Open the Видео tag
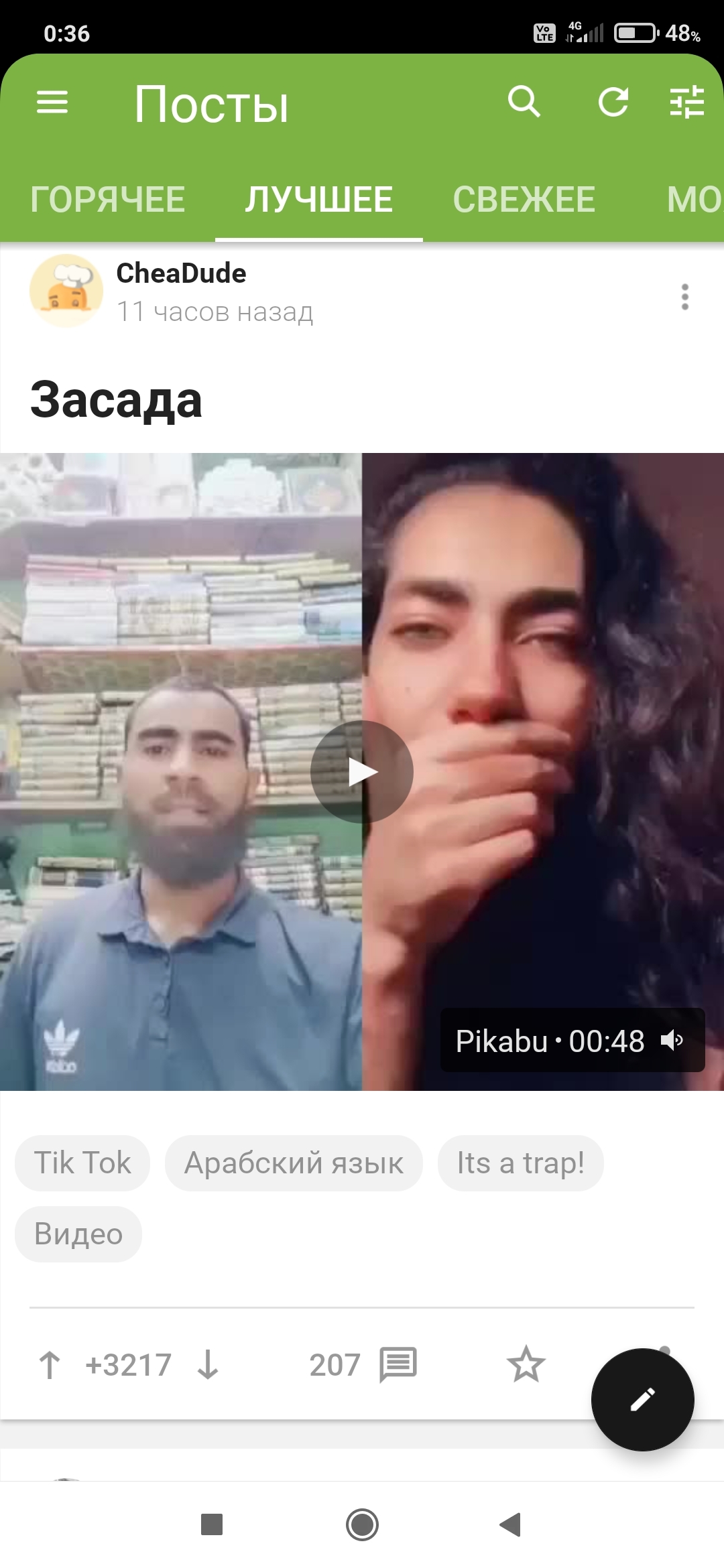This screenshot has height=1568, width=724. pyautogui.click(x=78, y=1234)
